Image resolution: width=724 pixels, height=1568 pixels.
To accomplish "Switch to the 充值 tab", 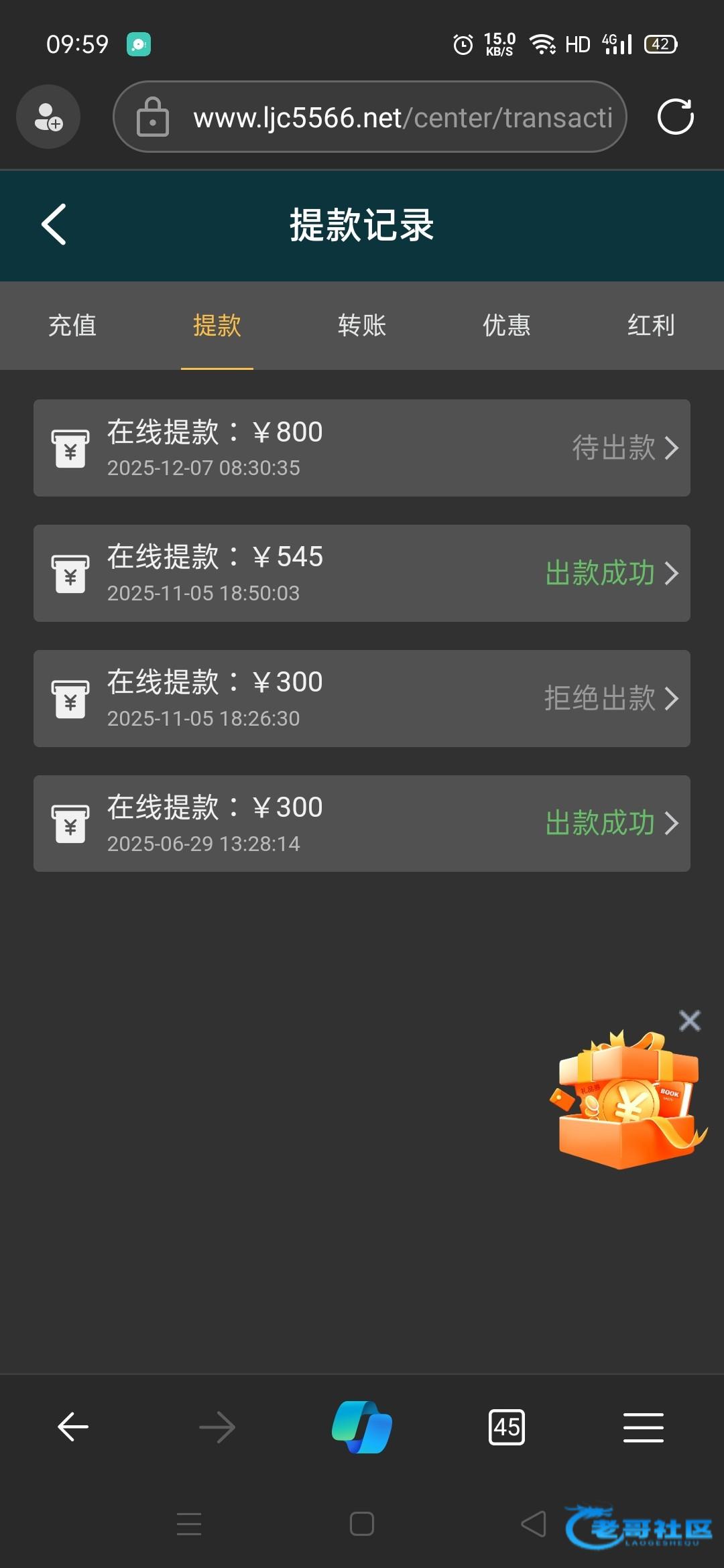I will pos(72,326).
